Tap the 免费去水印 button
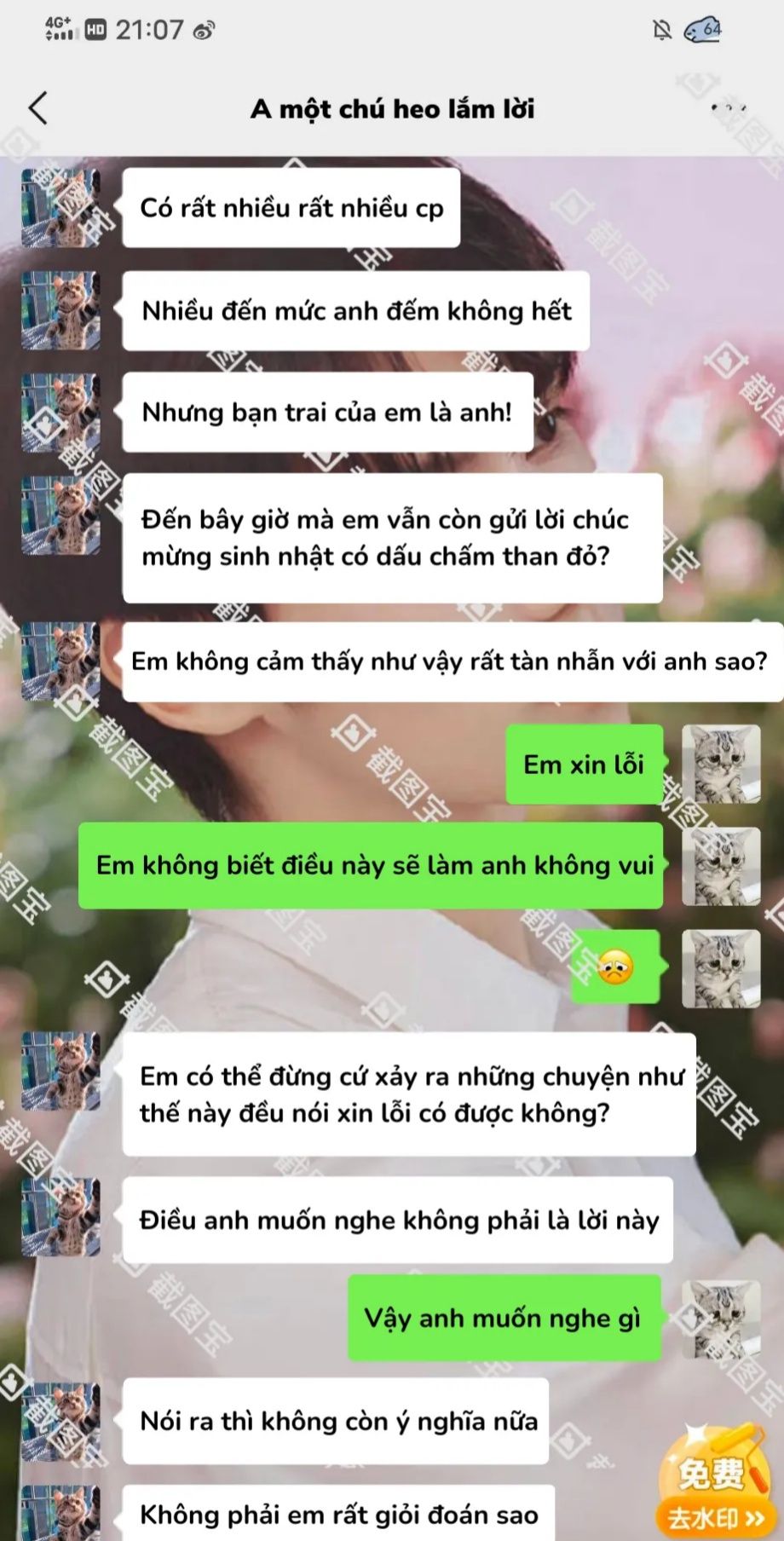This screenshot has width=784, height=1541. pos(714,1486)
